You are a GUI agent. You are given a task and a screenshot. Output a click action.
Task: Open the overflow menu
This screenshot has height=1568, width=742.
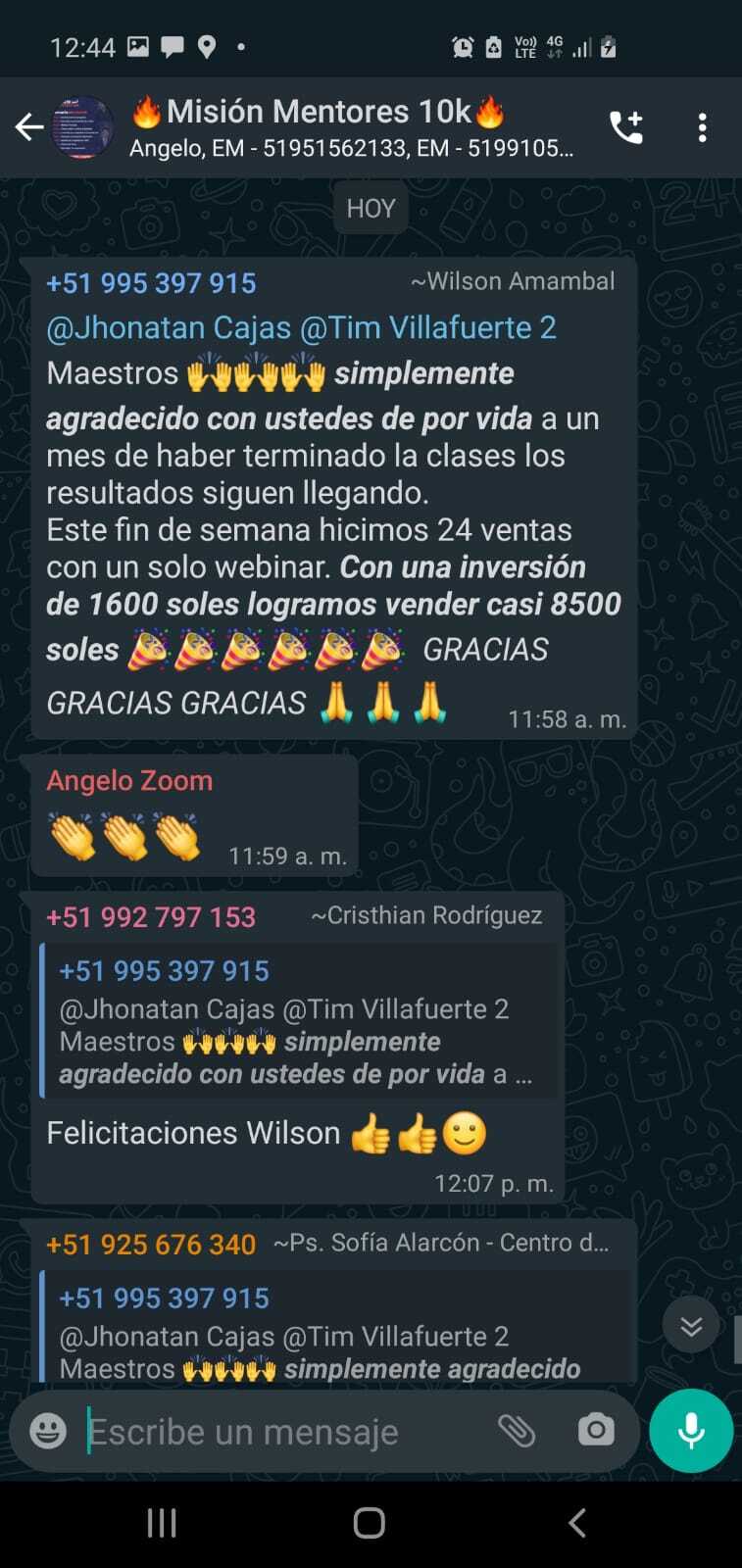(x=702, y=127)
